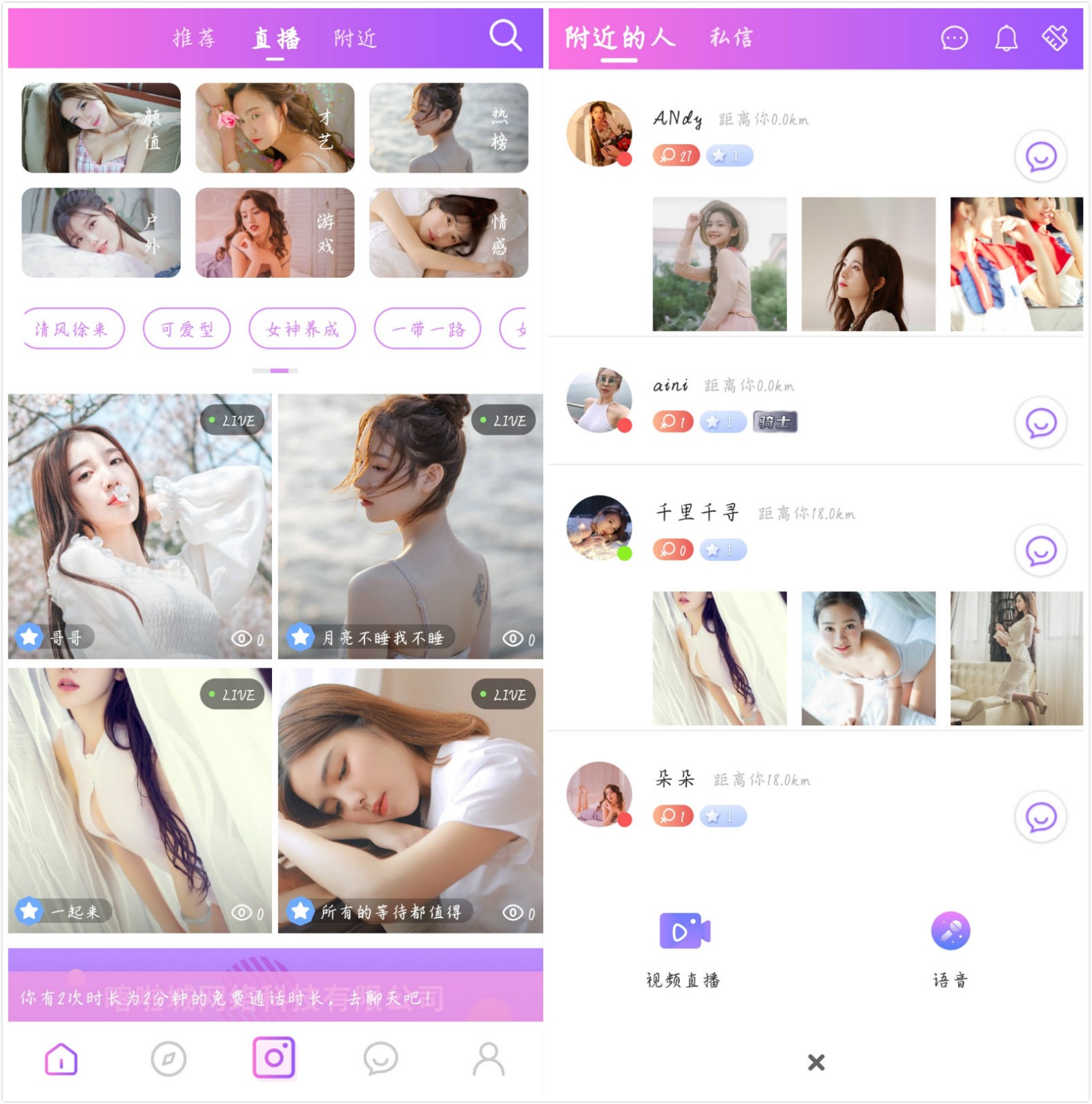Select the 女神养成 chip
Screen dimensions: 1092x1104
pos(302,329)
